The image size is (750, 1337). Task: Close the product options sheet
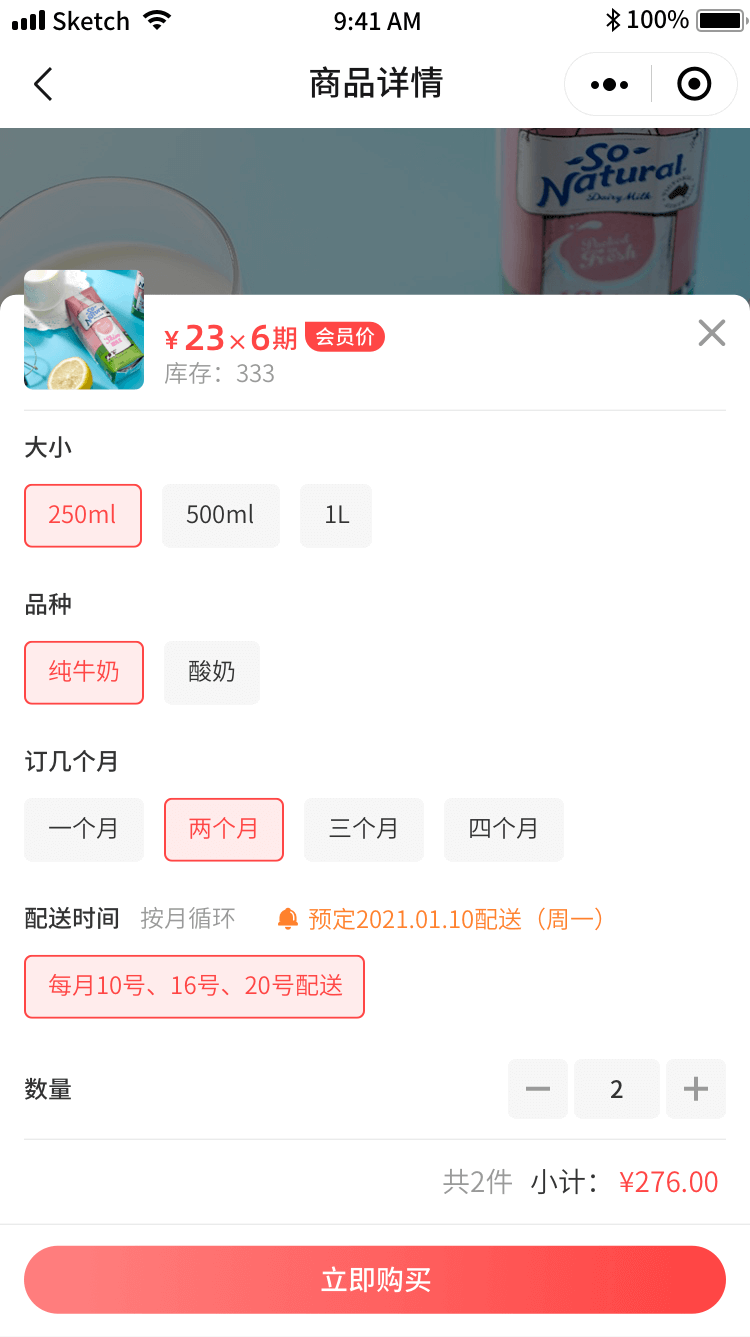point(711,333)
